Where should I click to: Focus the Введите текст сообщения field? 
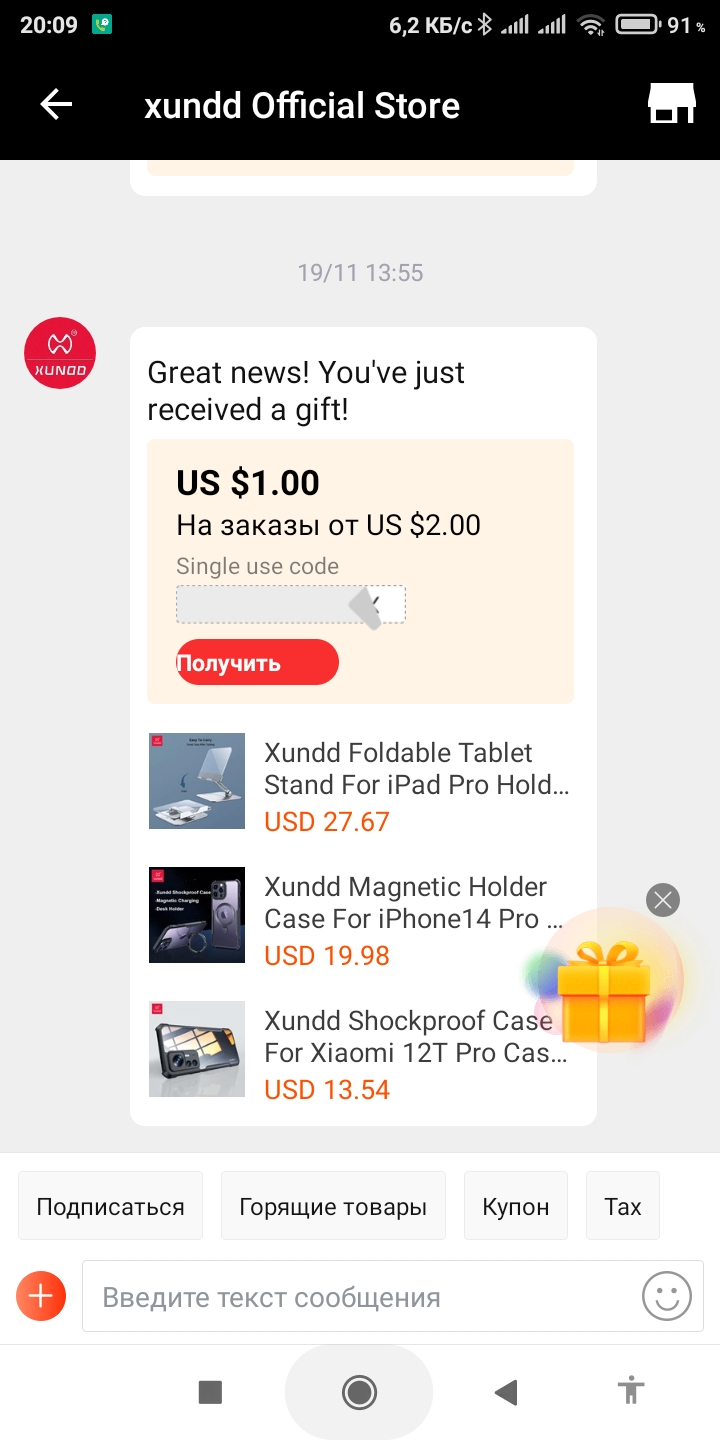360,1297
